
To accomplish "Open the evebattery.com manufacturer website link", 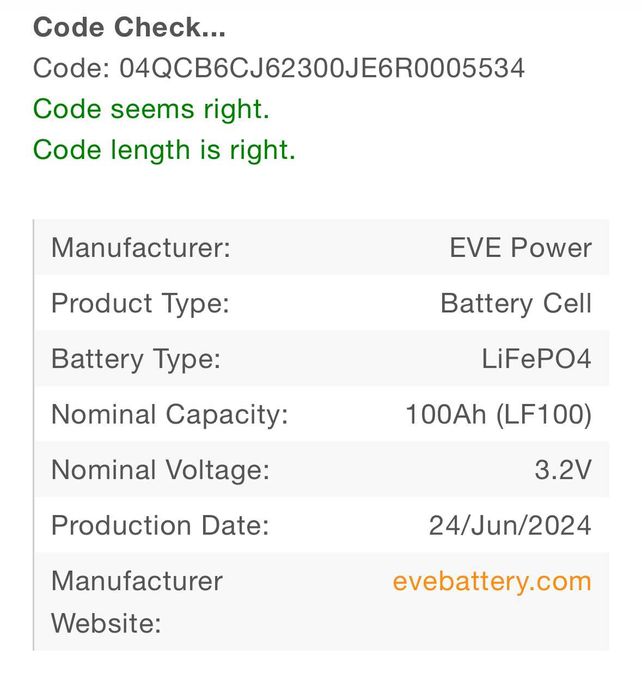I will 491,581.
